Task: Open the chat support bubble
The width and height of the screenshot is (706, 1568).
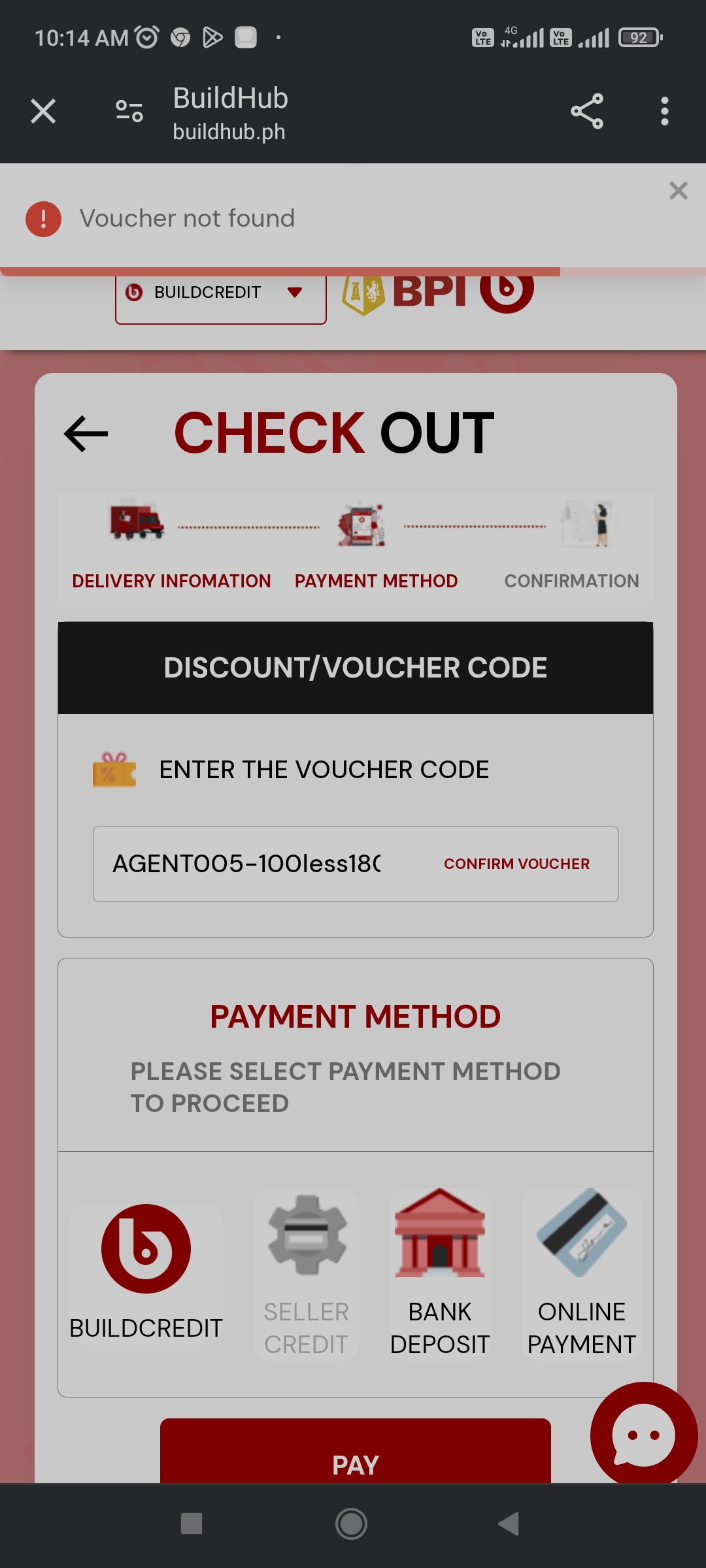Action: click(643, 1435)
